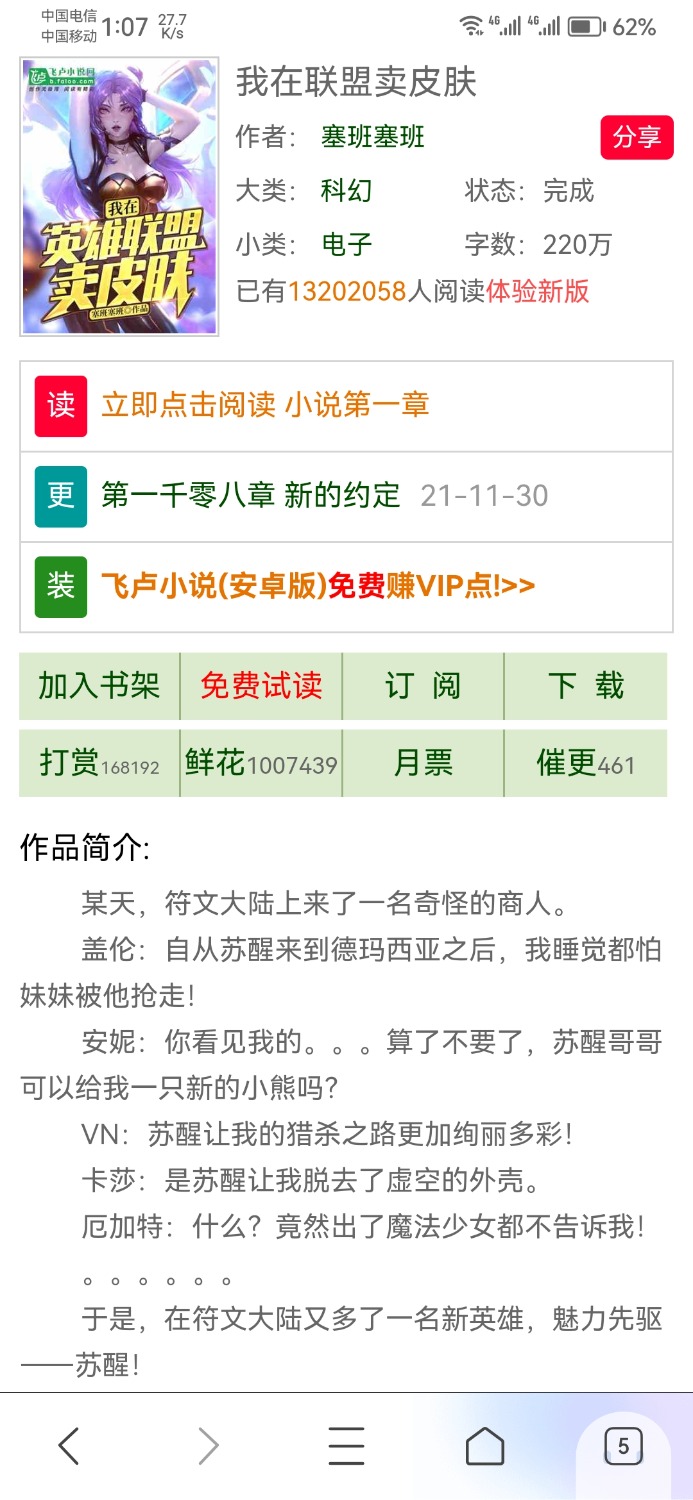This screenshot has width=693, height=1500.
Task: Open the 科幻 category link
Action: pyautogui.click(x=346, y=191)
